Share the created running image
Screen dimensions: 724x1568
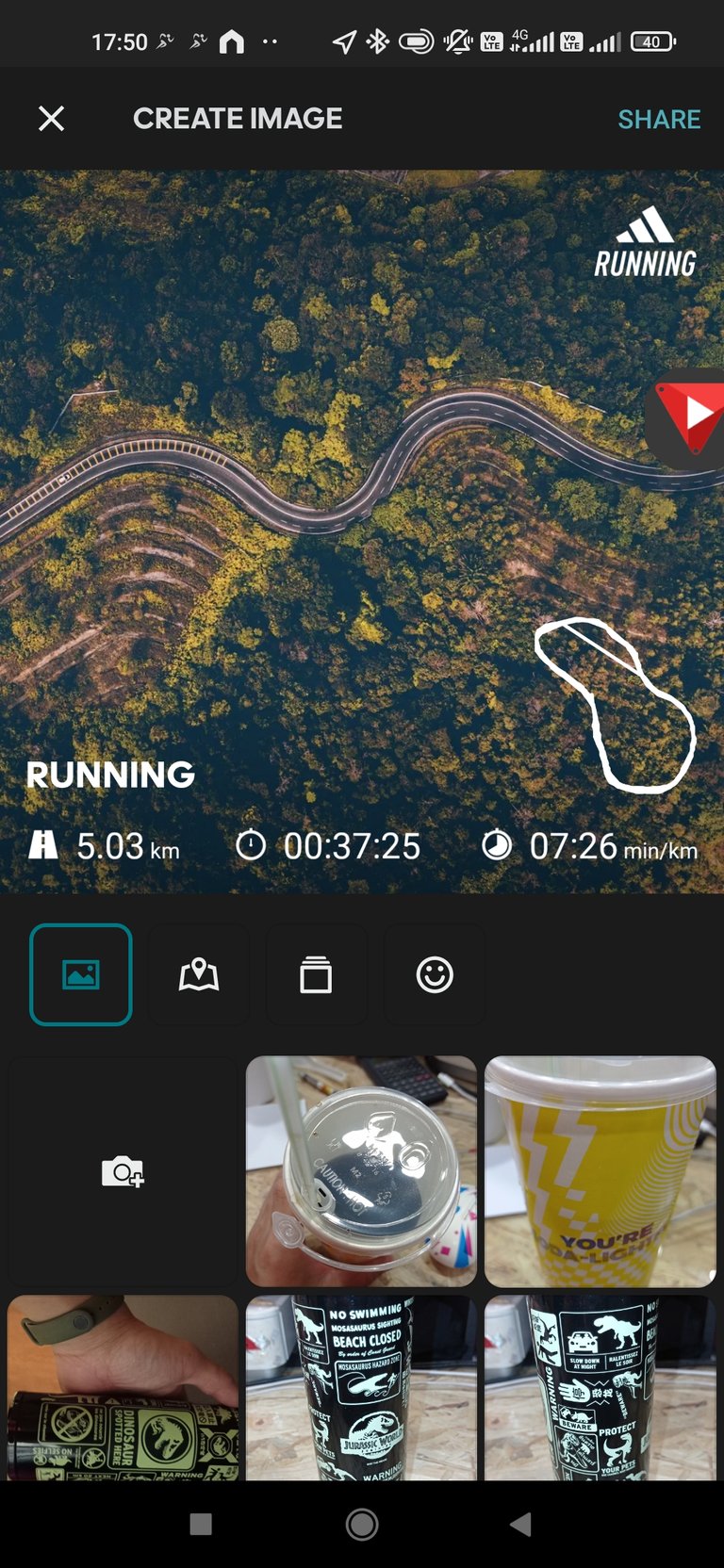659,120
